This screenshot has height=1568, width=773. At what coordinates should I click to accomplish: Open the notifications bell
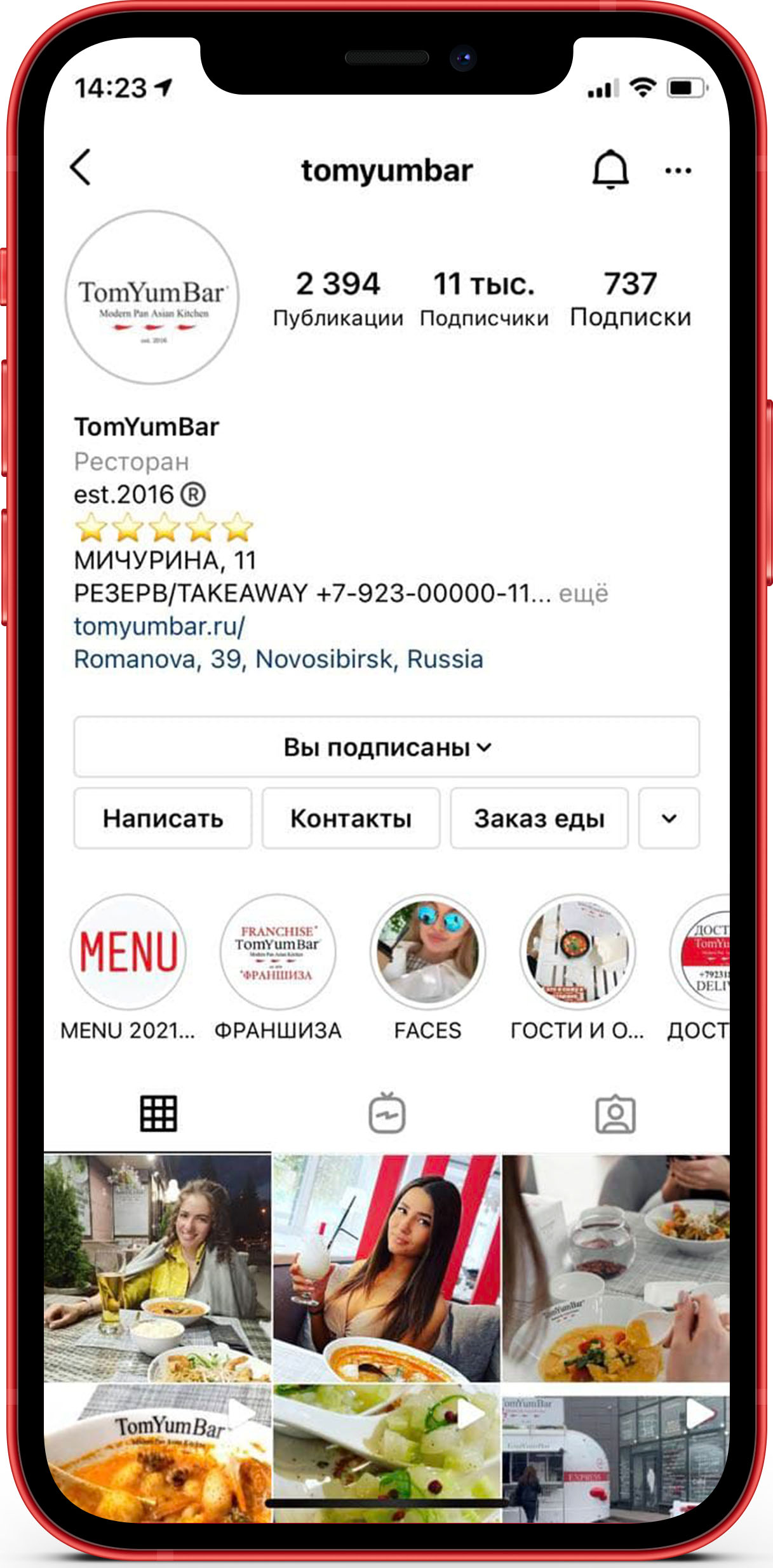610,170
